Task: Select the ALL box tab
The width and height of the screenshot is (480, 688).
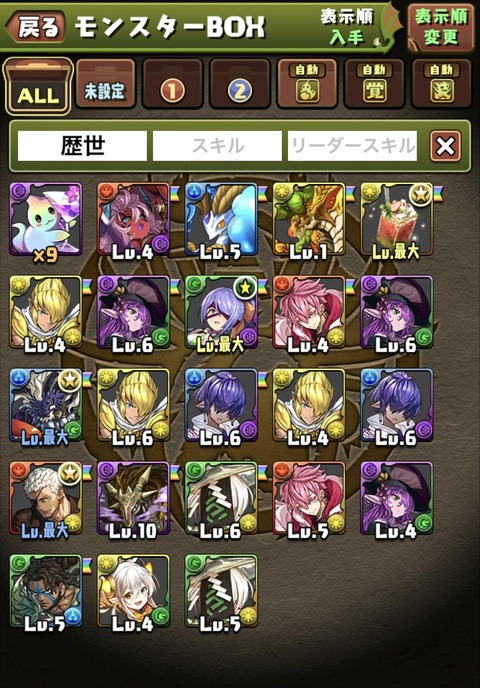Action: pos(38,87)
